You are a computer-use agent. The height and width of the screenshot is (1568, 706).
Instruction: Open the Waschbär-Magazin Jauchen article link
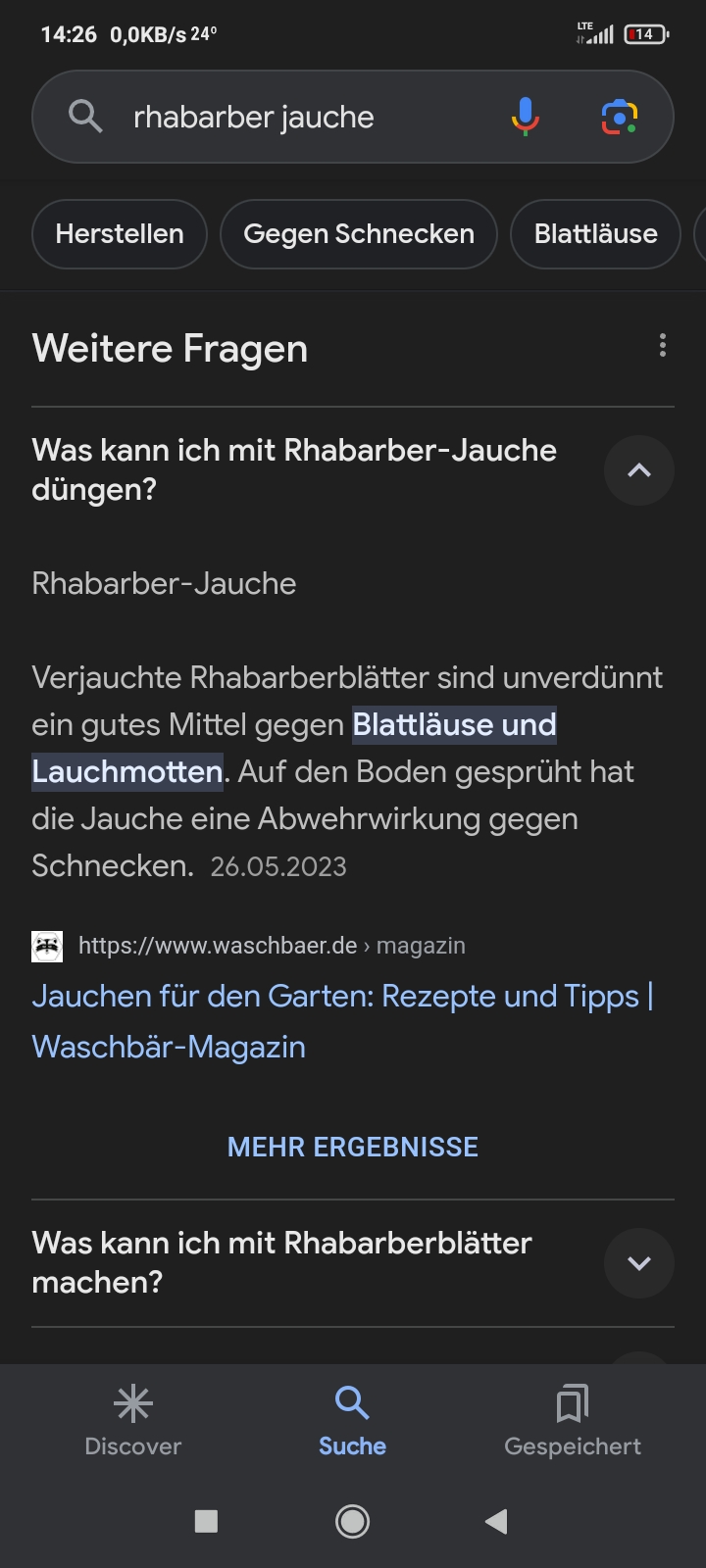(341, 1020)
